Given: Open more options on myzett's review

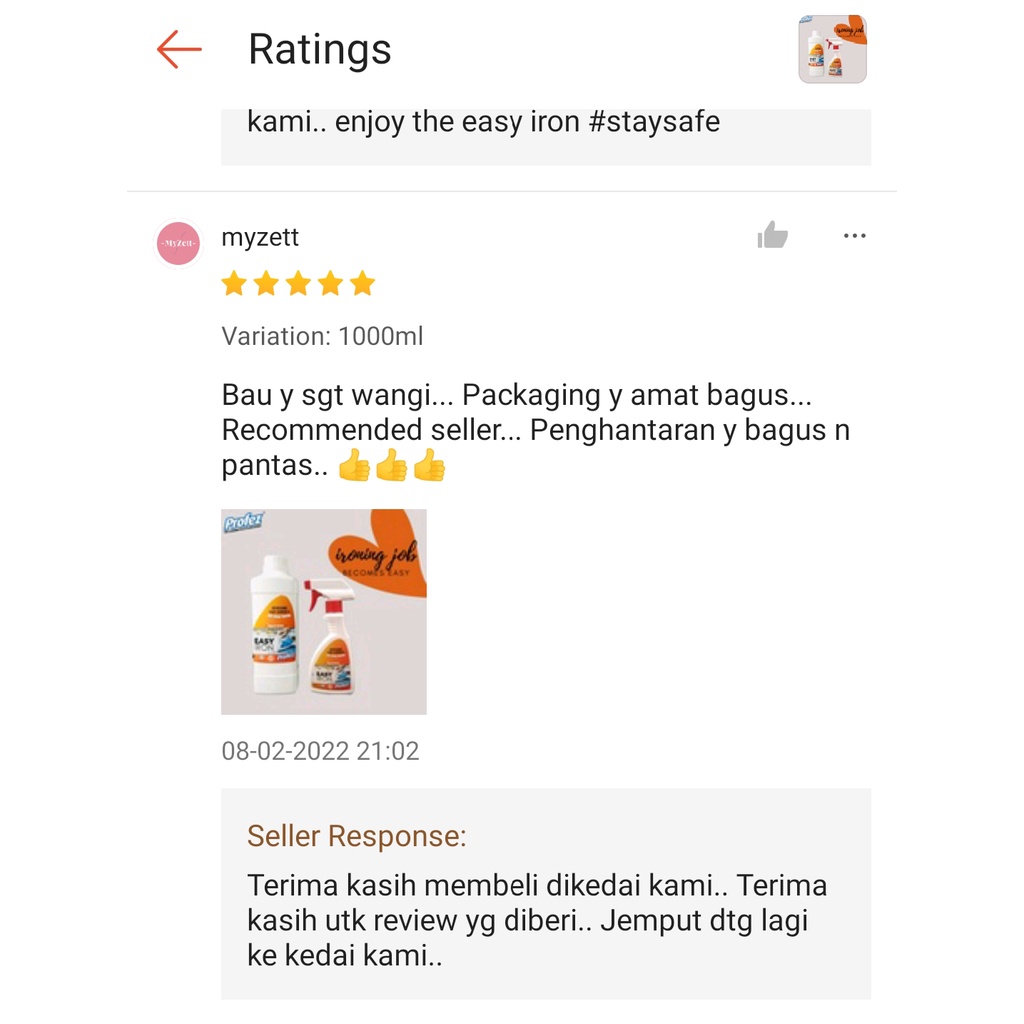Looking at the screenshot, I should click(854, 236).
